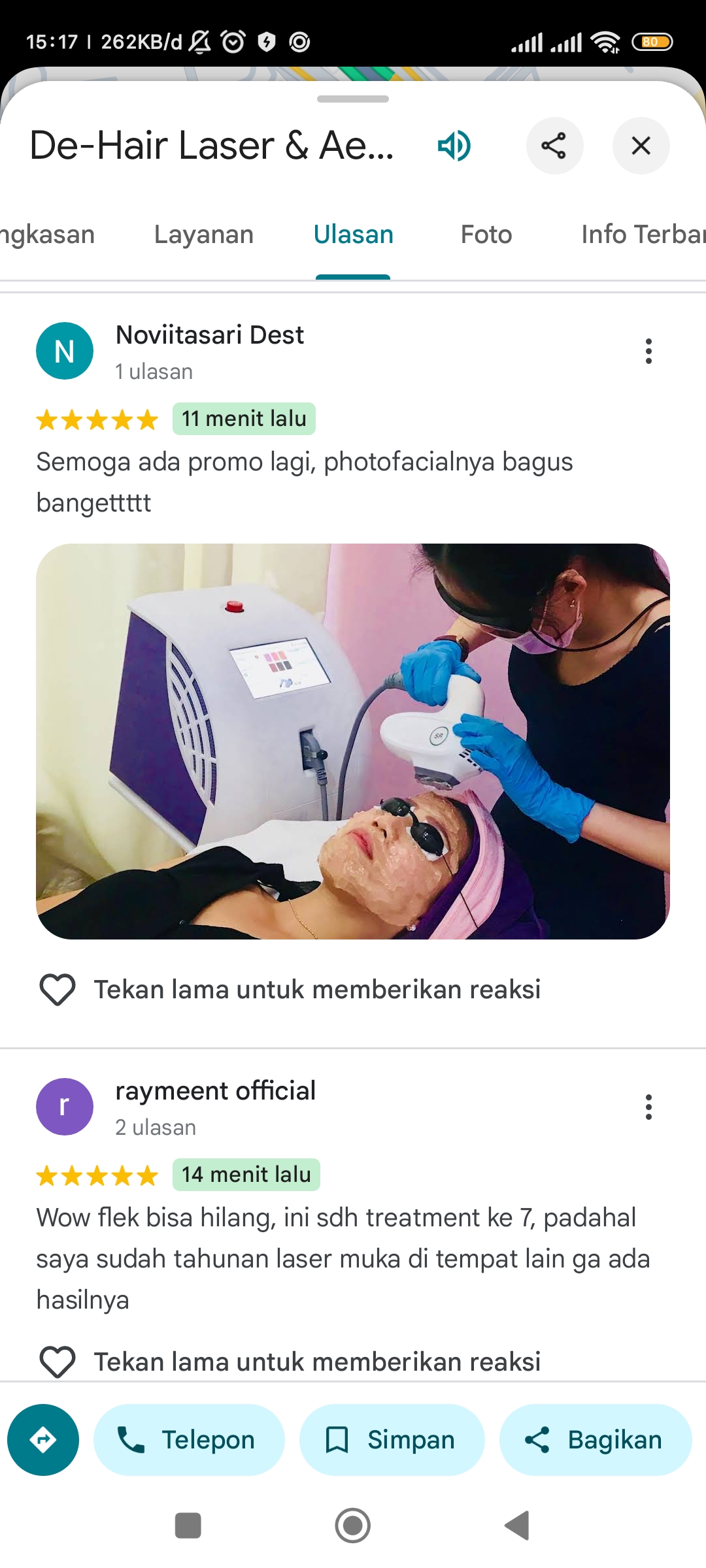Like Noviitasari Dest's review with the heart

tap(58, 990)
